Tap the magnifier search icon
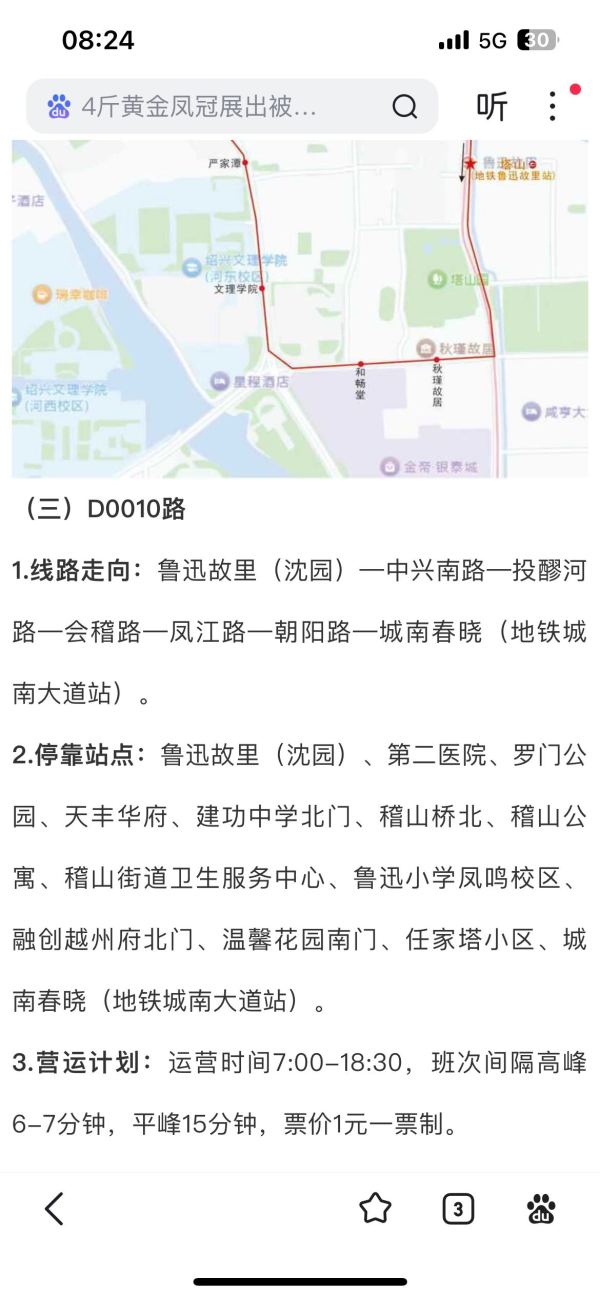 coord(404,106)
